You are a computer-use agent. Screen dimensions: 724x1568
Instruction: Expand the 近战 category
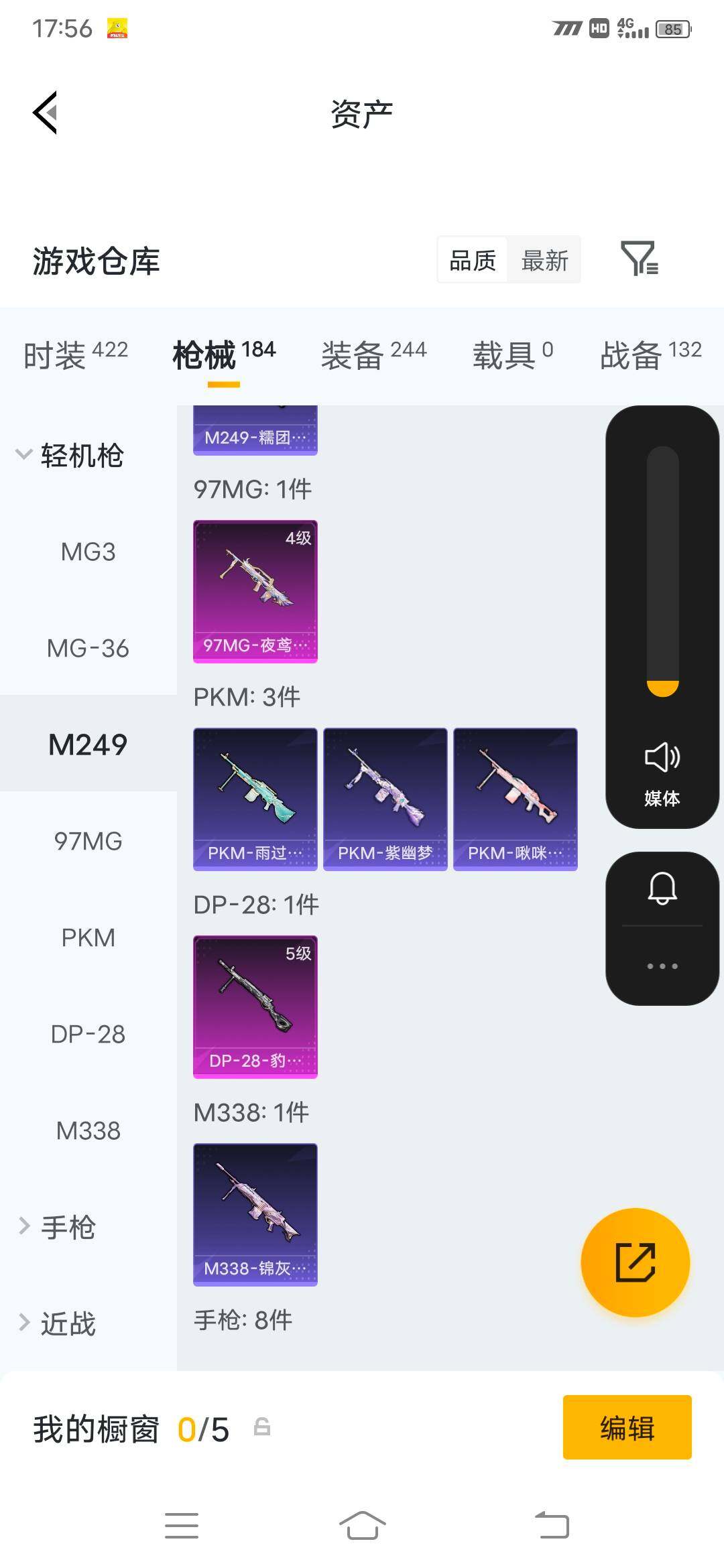[58, 1323]
